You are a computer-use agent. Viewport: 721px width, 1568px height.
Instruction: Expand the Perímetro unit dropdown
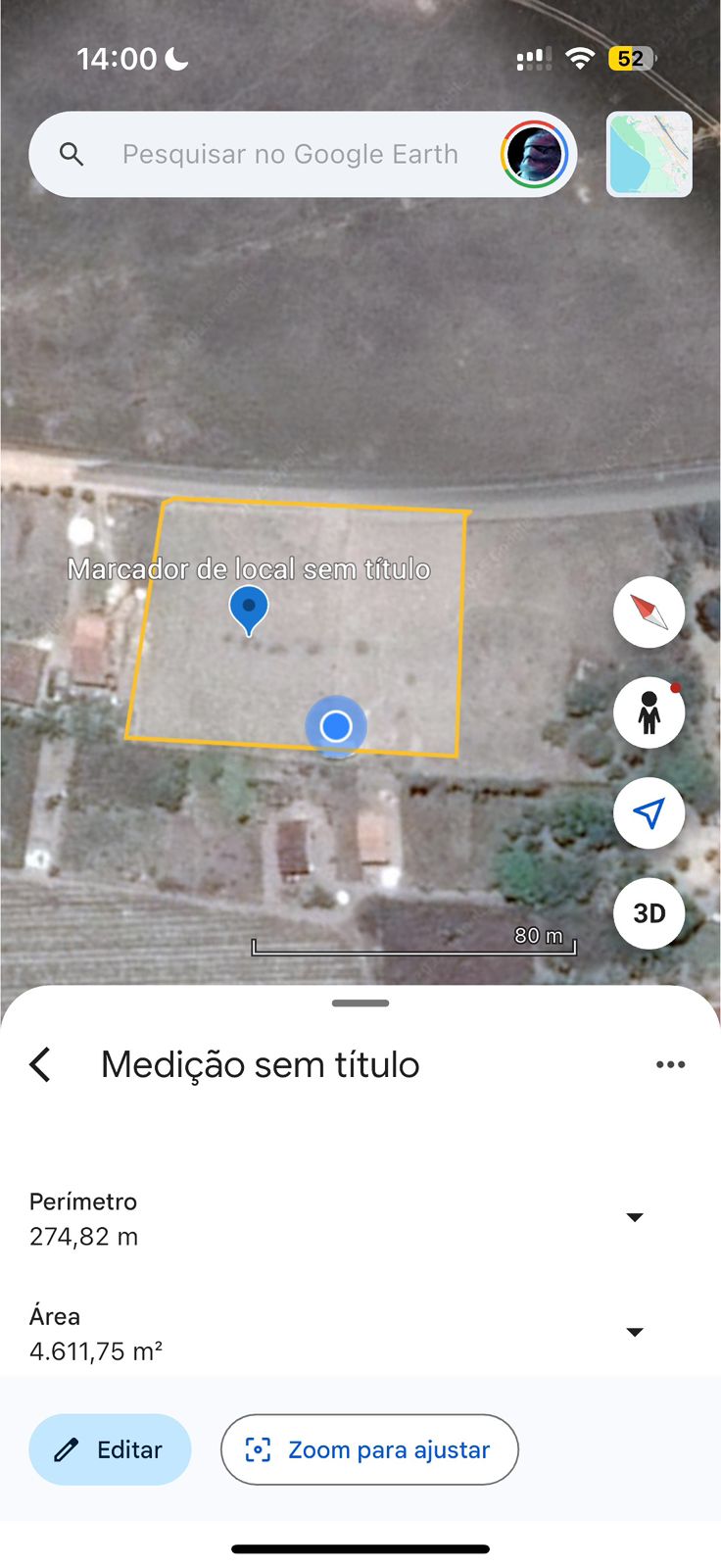tap(635, 1217)
